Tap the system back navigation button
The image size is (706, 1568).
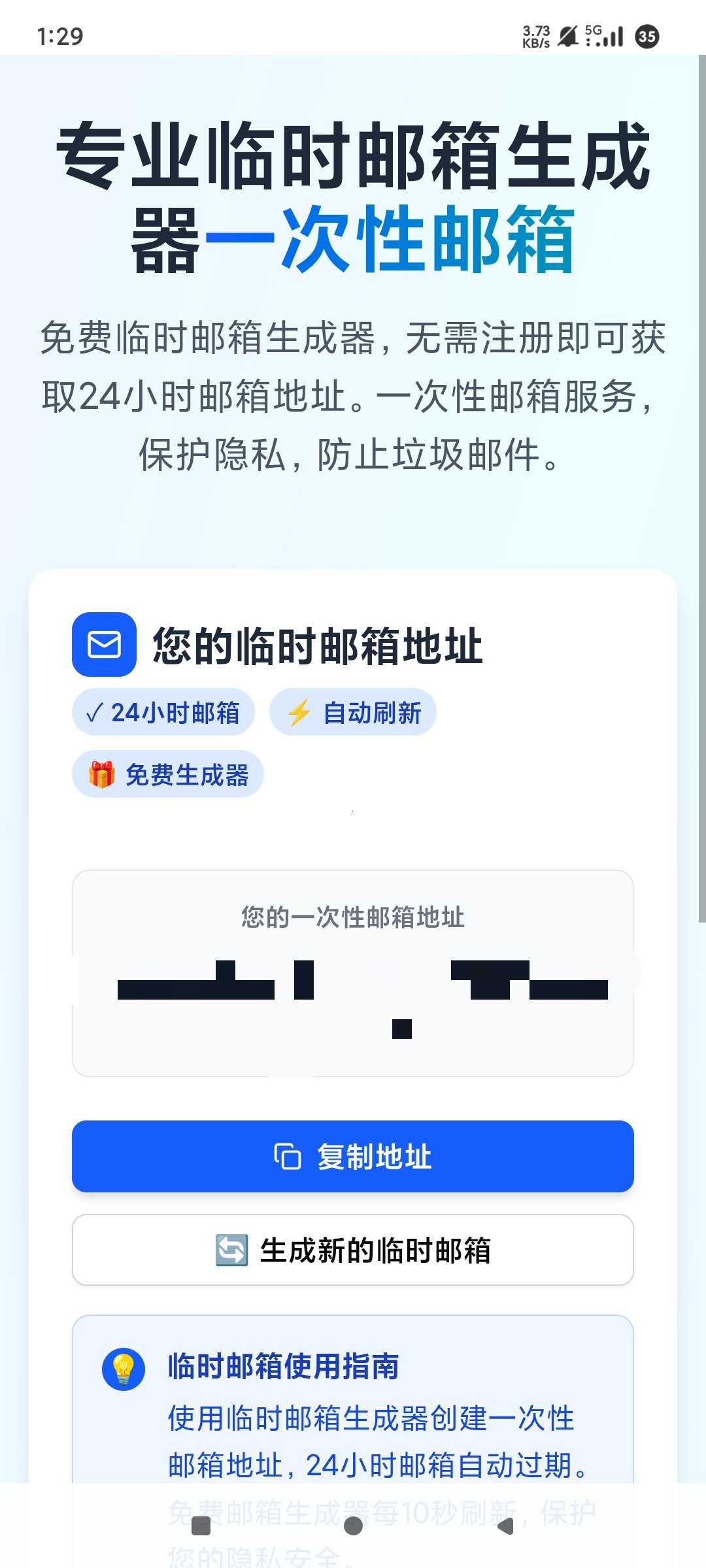coord(505,1526)
